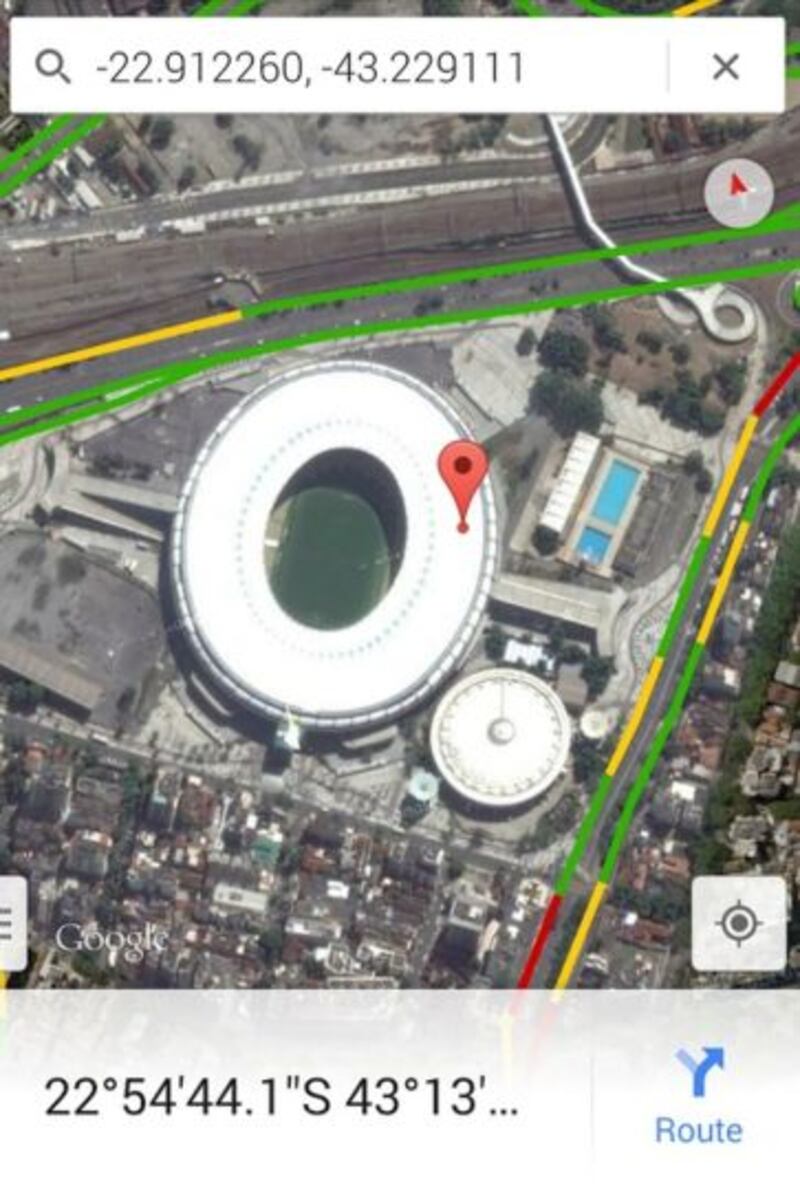
Task: Open details for 22°54'44.1"S location card
Action: pos(282,1098)
